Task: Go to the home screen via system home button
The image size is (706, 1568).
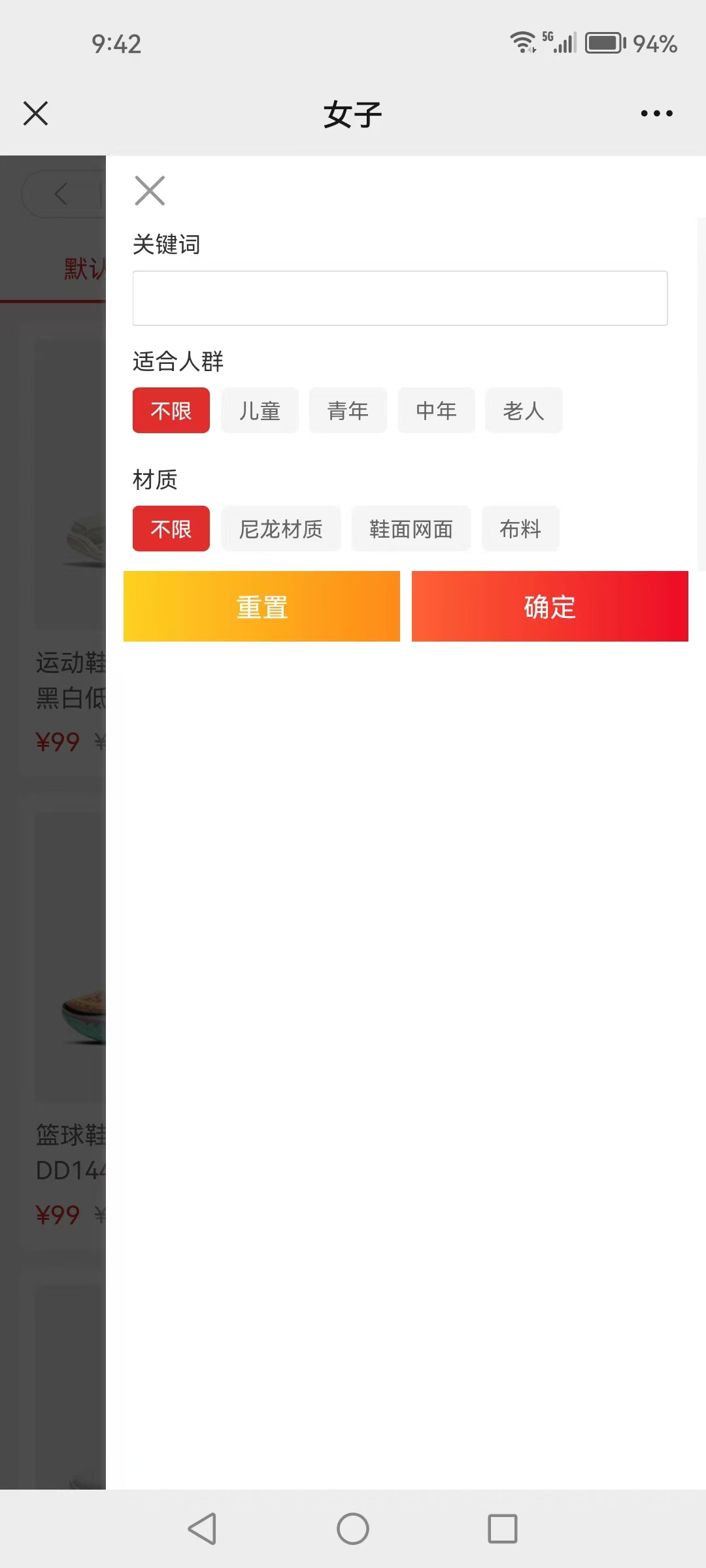Action: tap(353, 1529)
